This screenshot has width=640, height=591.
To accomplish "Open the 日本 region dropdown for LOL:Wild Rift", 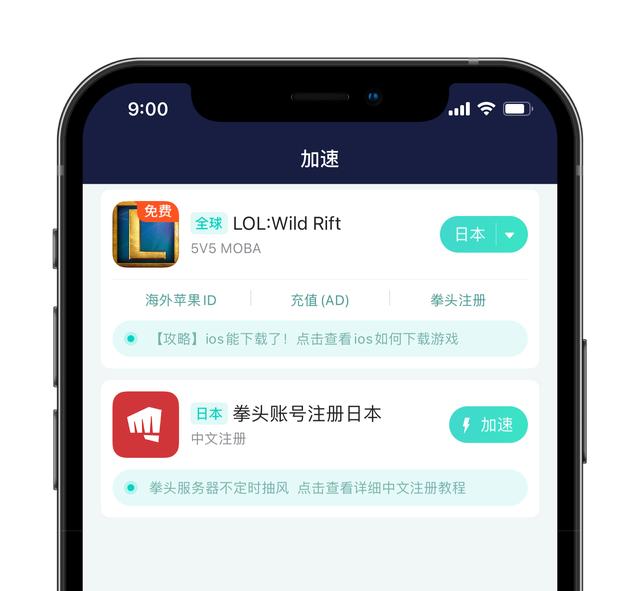I will click(x=510, y=235).
